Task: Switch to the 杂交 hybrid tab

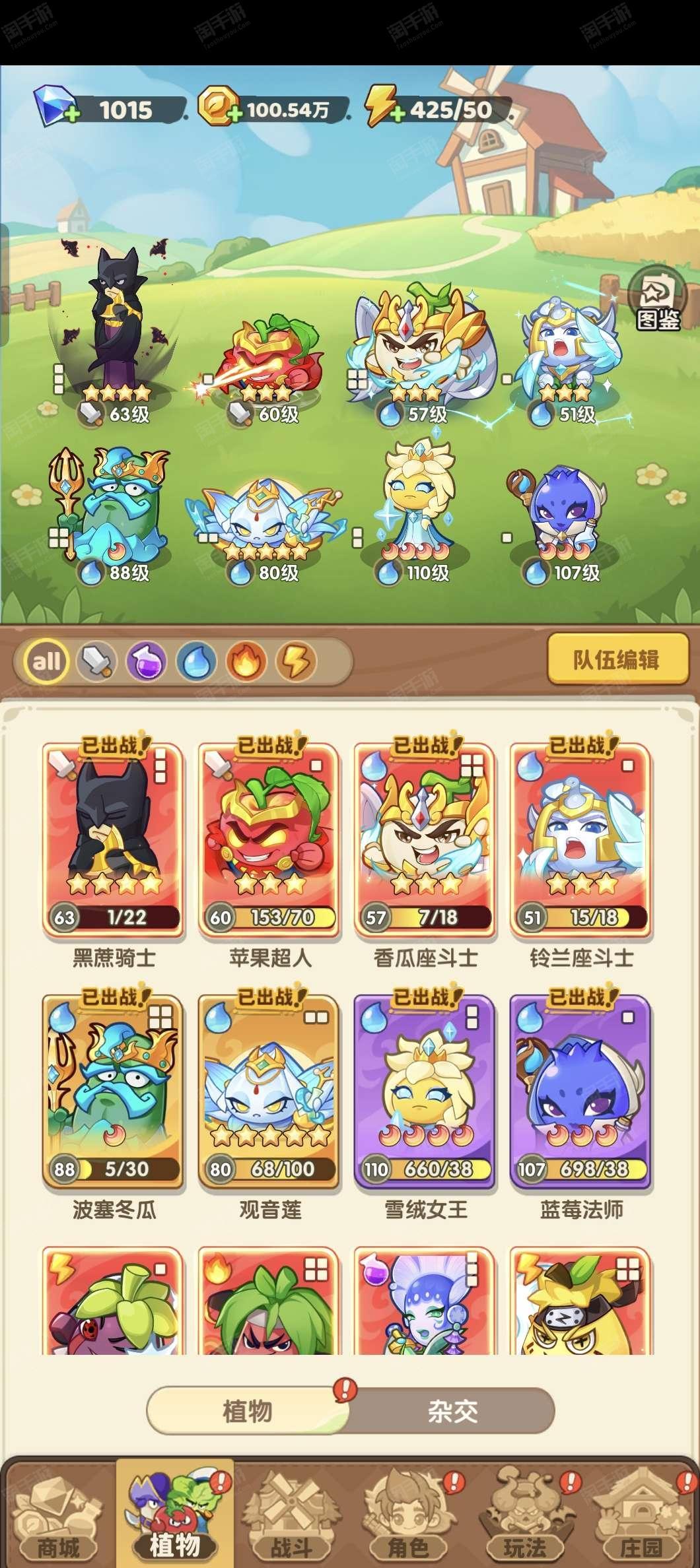Action: 453,1412
